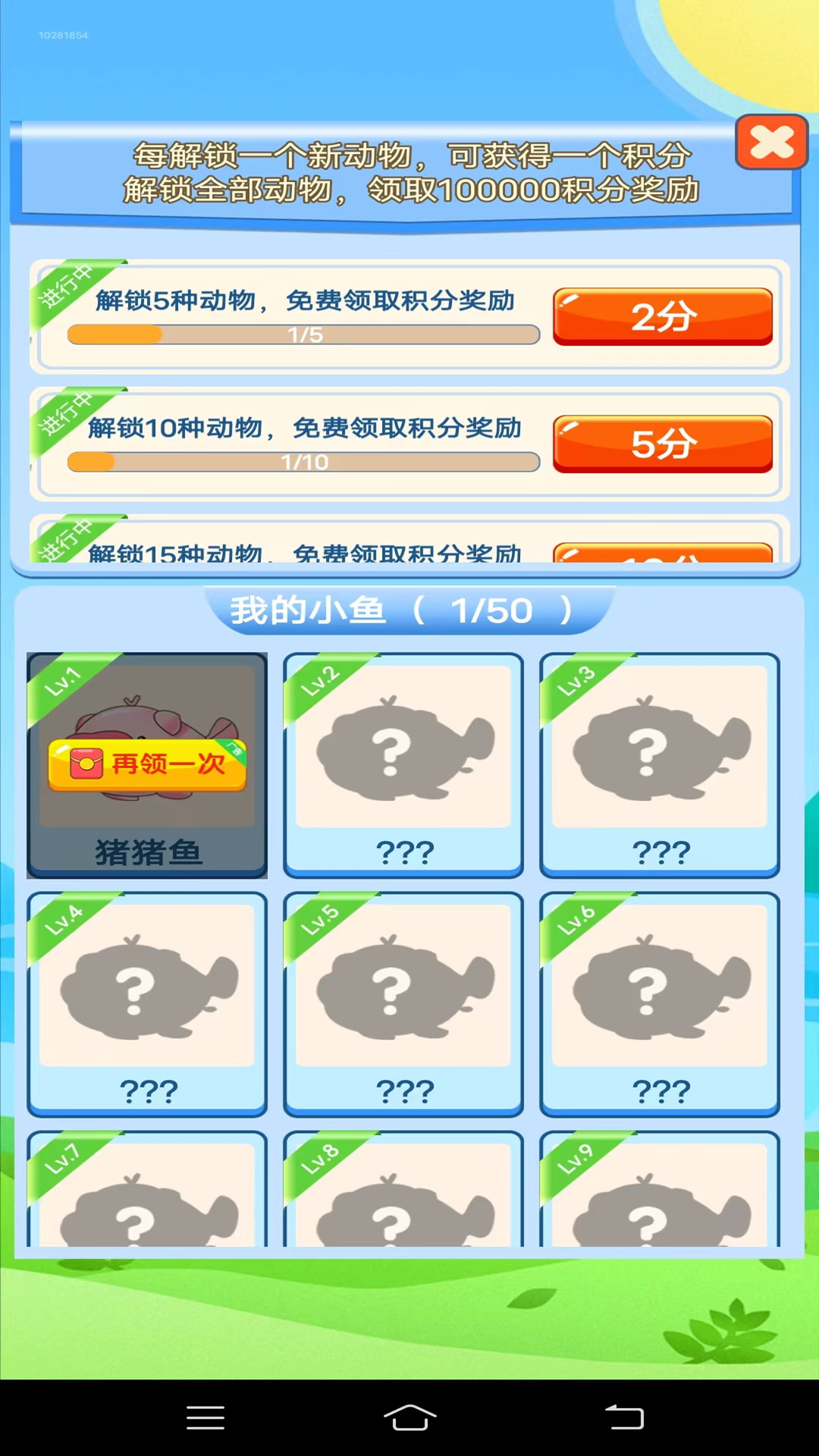Claim the 5分 reward for unlocking 10 animals
The width and height of the screenshot is (819, 1456).
coord(663,444)
